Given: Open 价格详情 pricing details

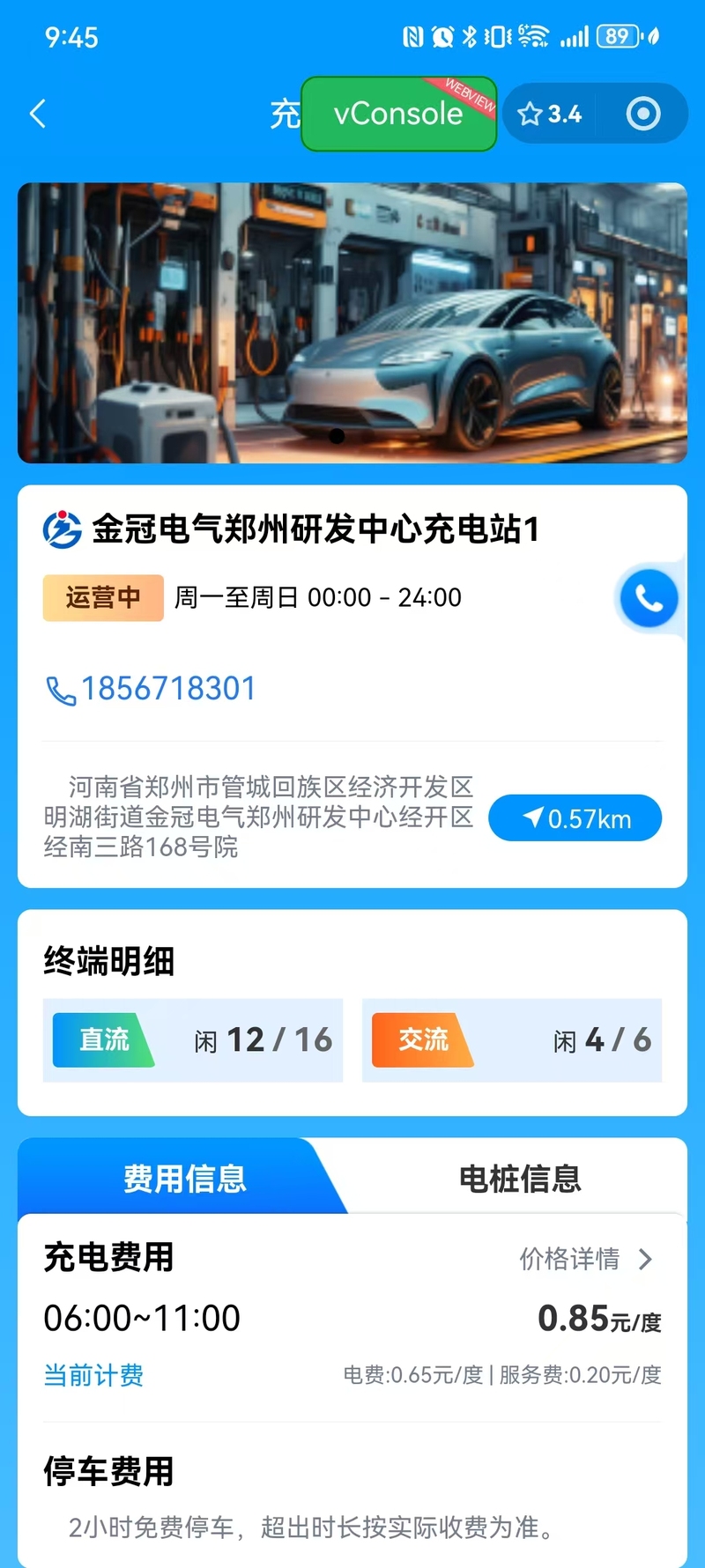Looking at the screenshot, I should click(x=585, y=1259).
